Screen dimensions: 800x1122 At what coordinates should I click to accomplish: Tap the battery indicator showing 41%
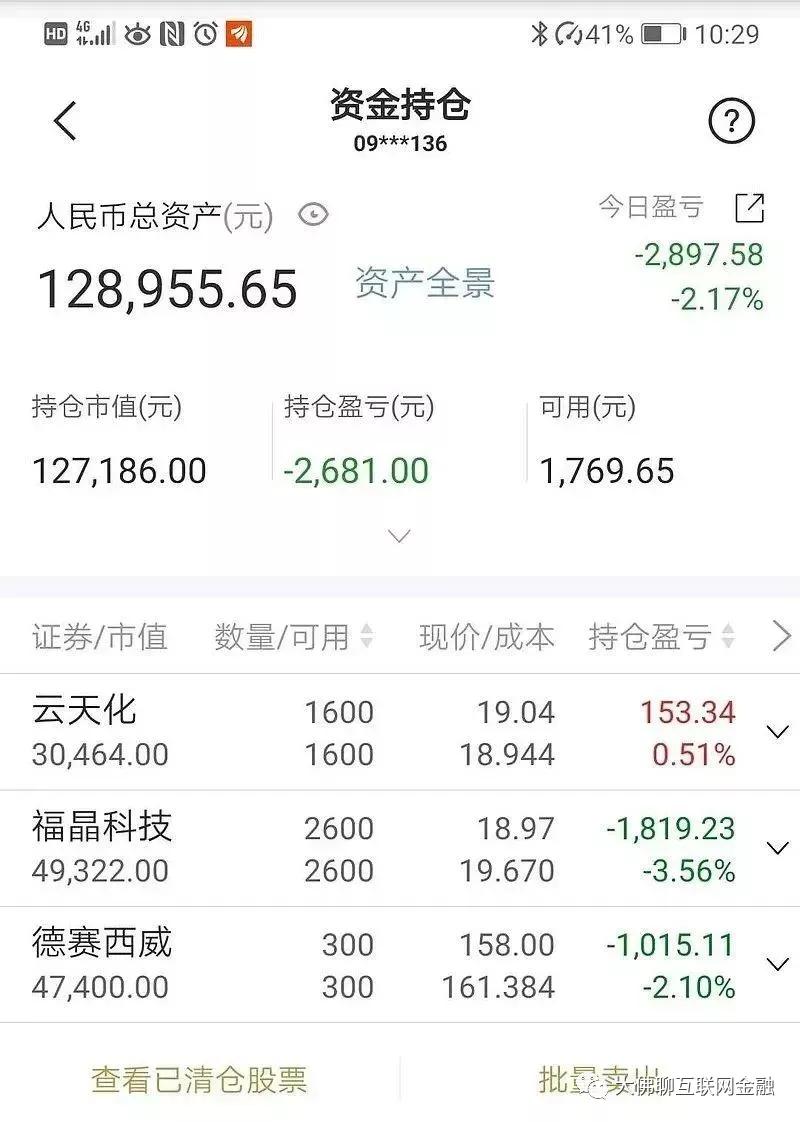click(662, 31)
